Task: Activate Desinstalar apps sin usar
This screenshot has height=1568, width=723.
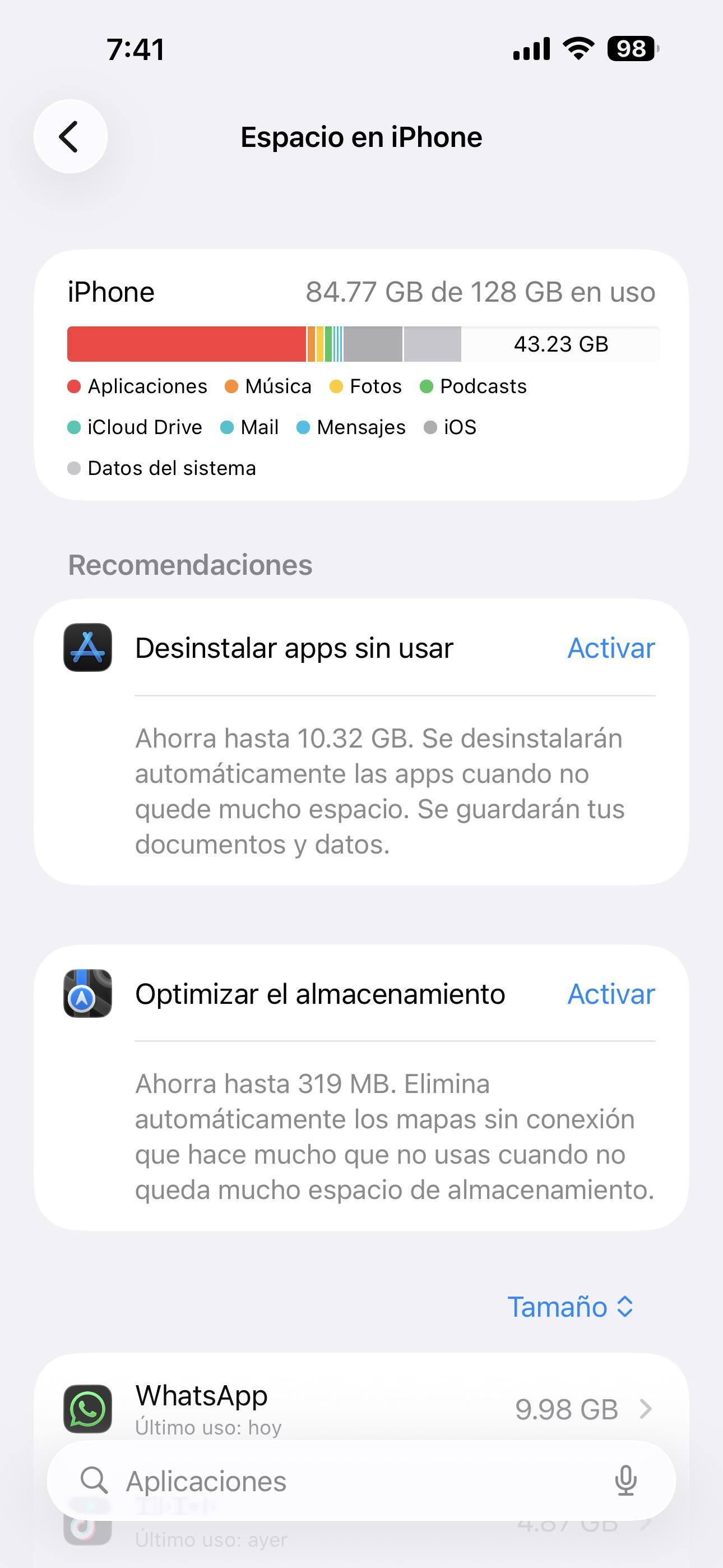Action: [610, 648]
